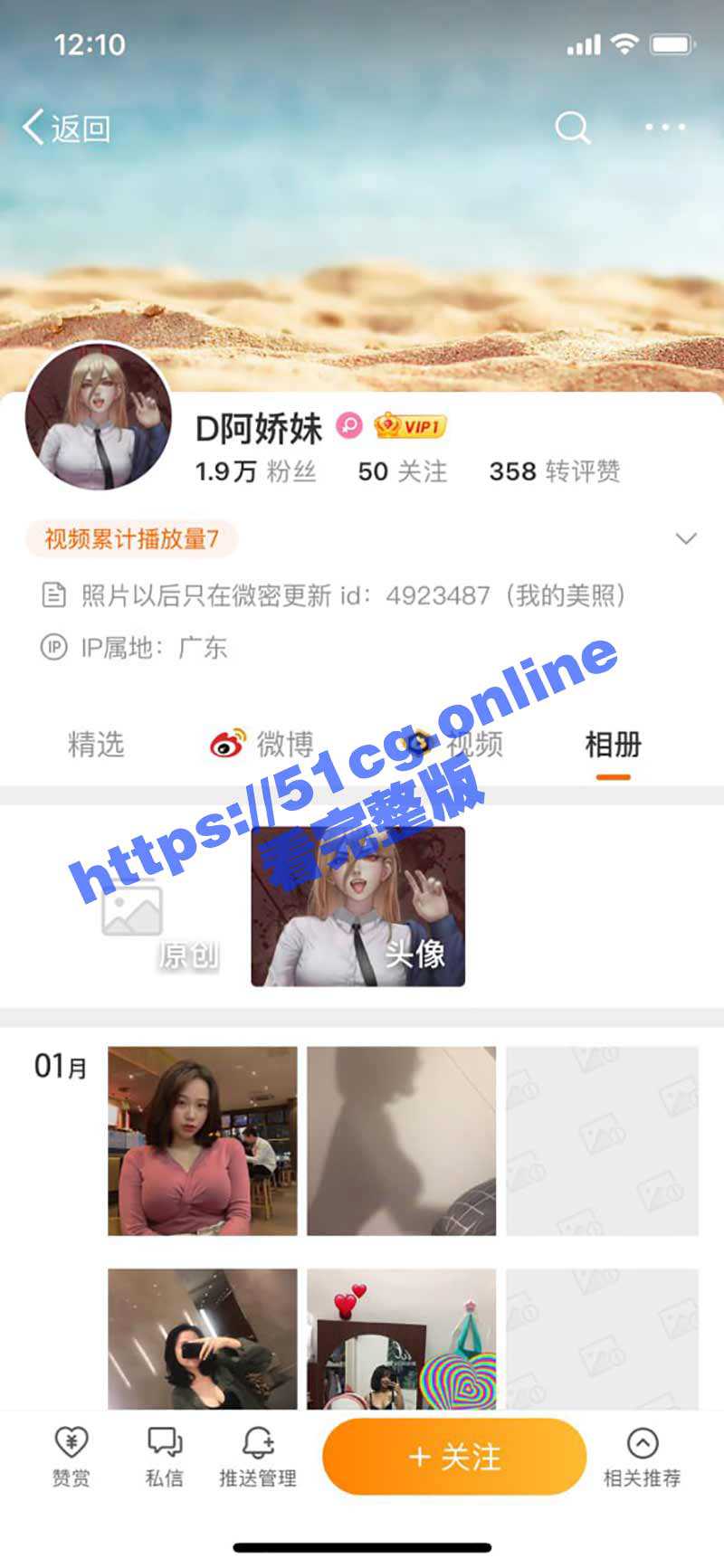
Task: Switch to the 精选 tab
Action: (x=95, y=745)
